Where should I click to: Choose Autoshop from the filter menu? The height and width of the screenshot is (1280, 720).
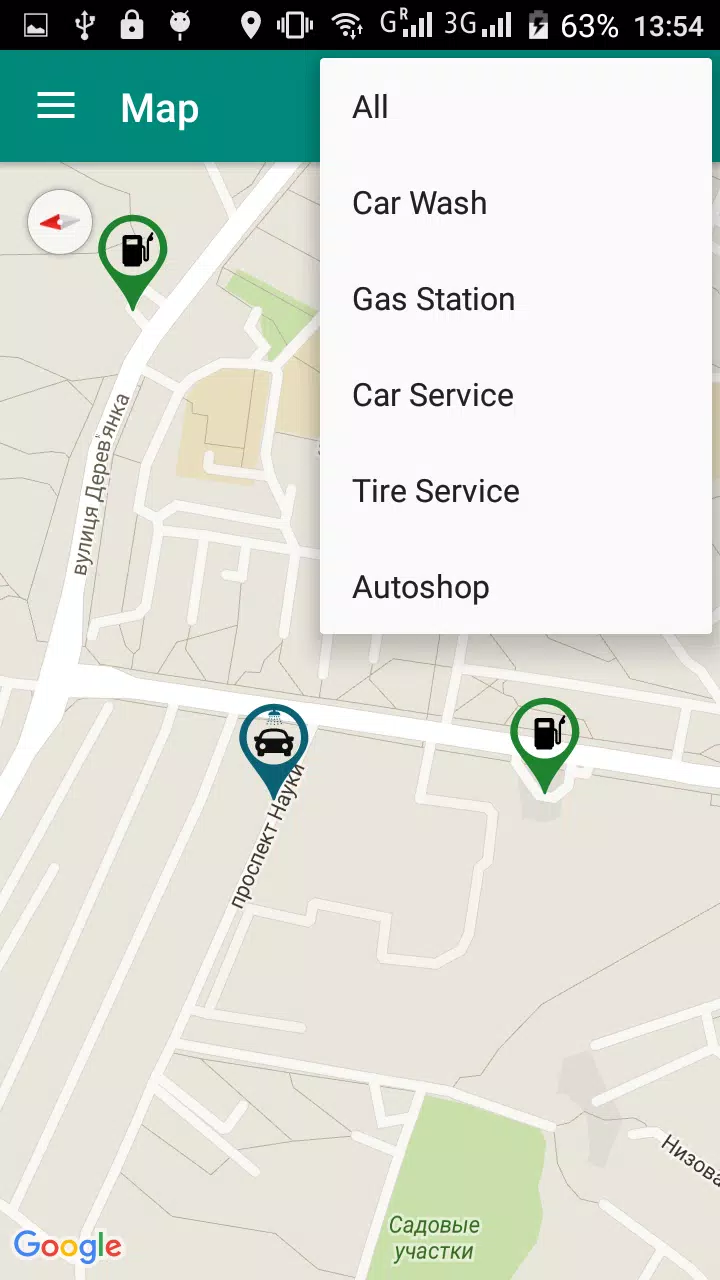(x=516, y=587)
